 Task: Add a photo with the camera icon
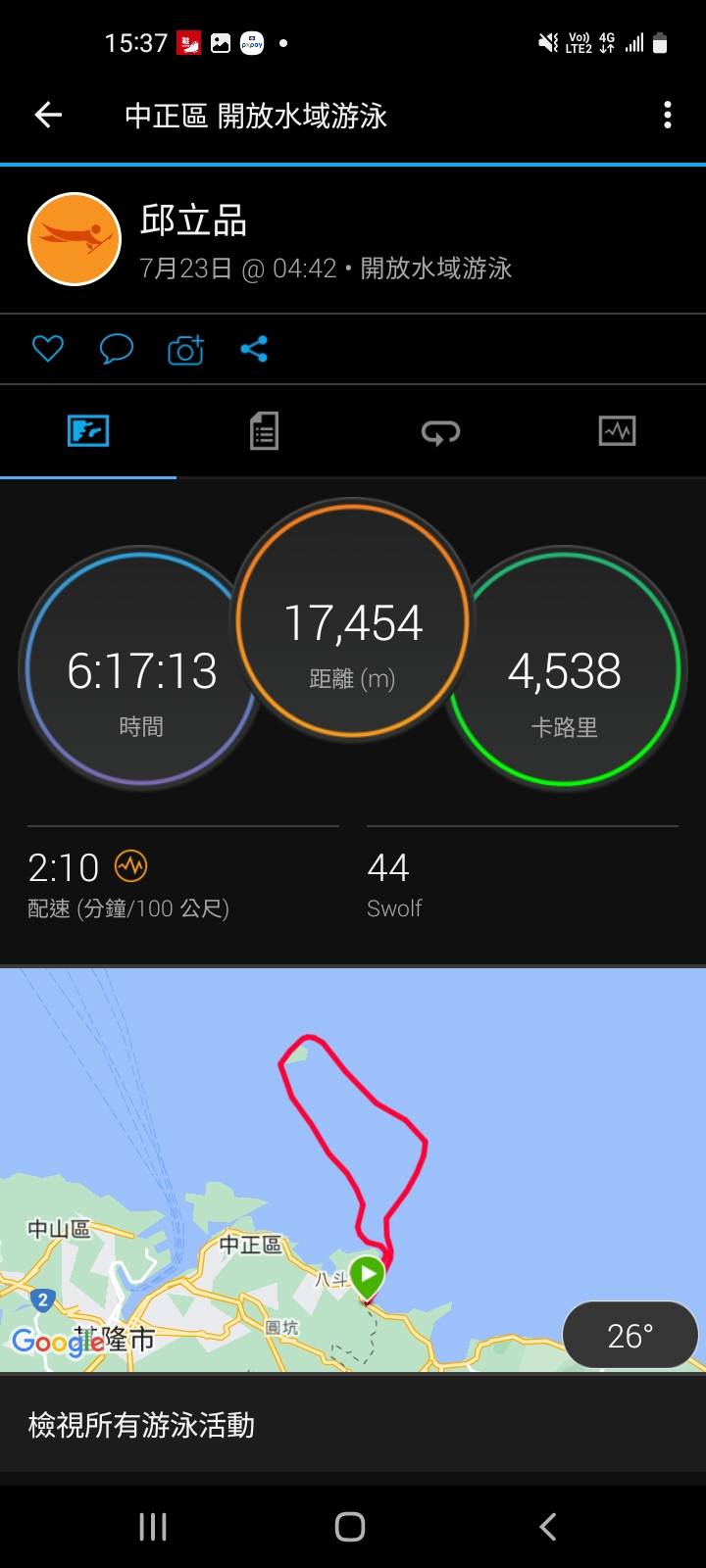click(x=185, y=350)
